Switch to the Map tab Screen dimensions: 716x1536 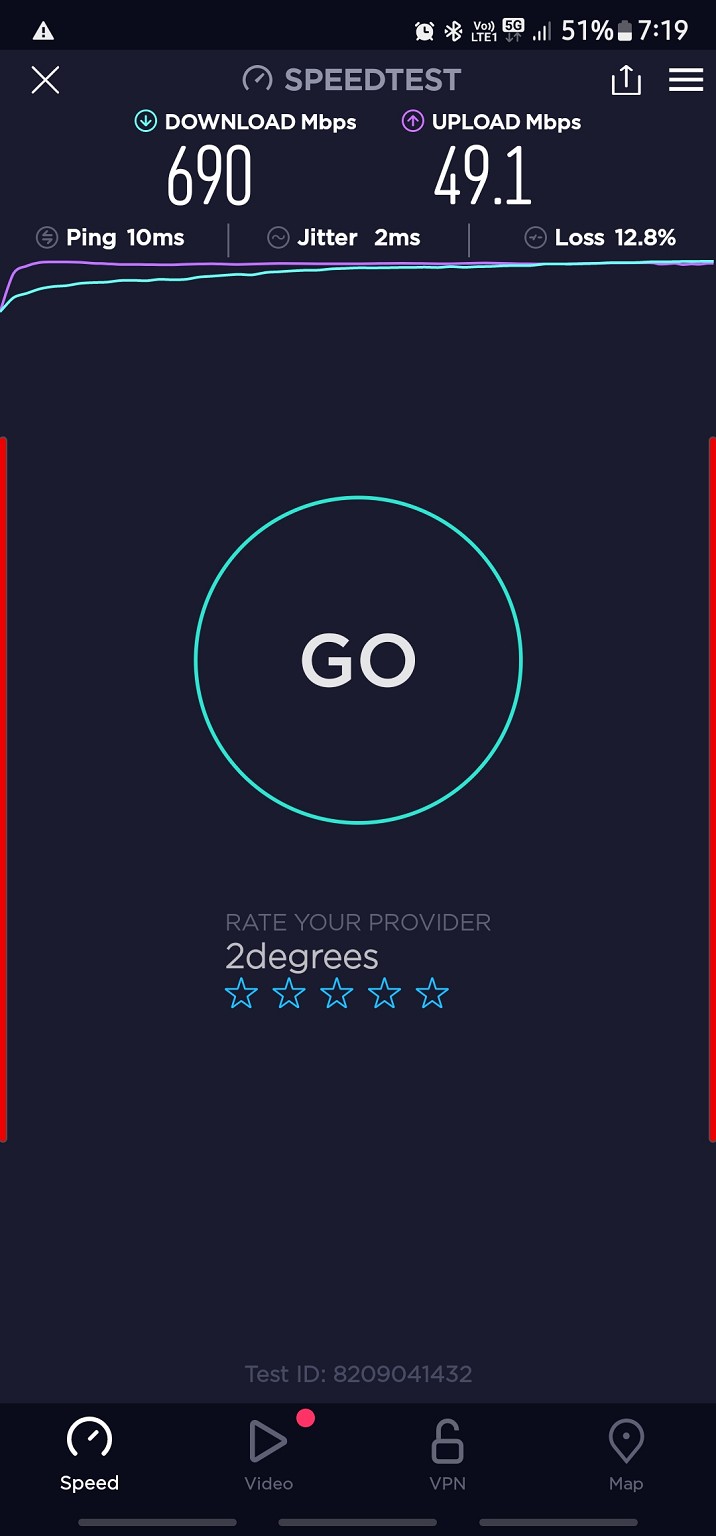coord(626,1455)
